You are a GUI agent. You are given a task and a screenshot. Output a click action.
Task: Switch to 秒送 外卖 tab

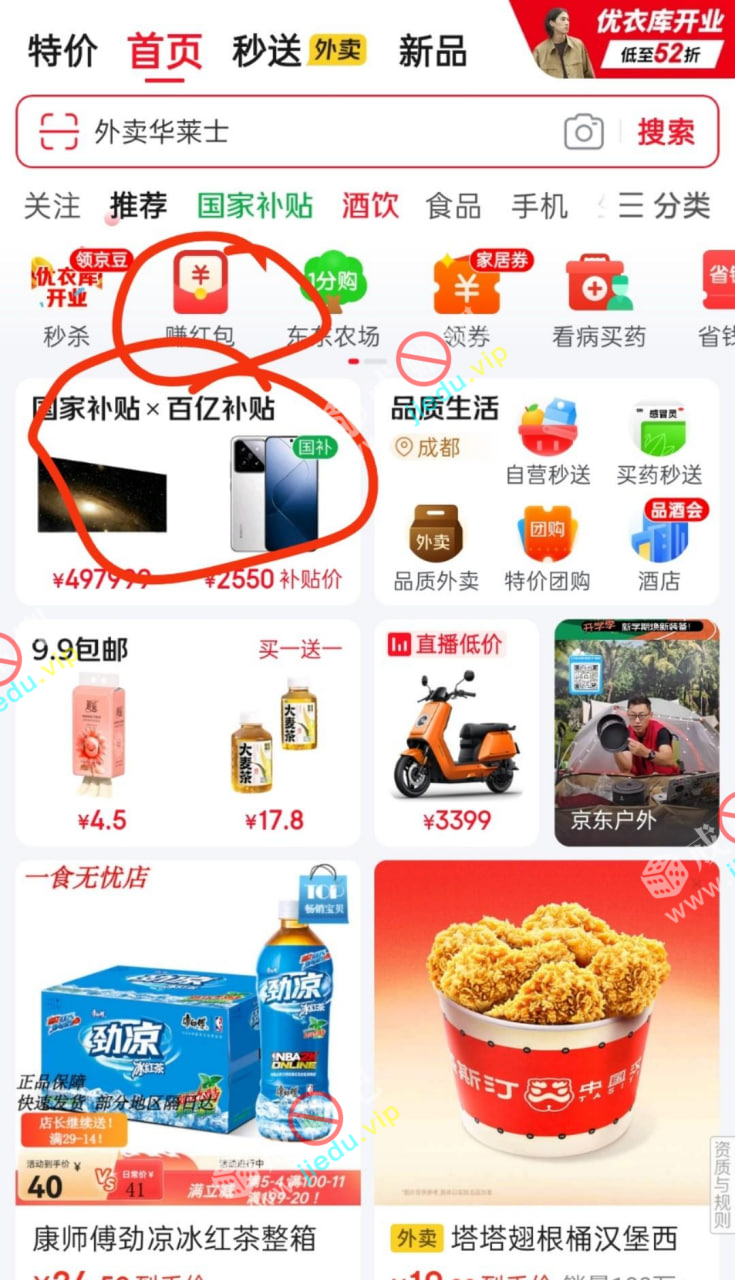pyautogui.click(x=298, y=51)
